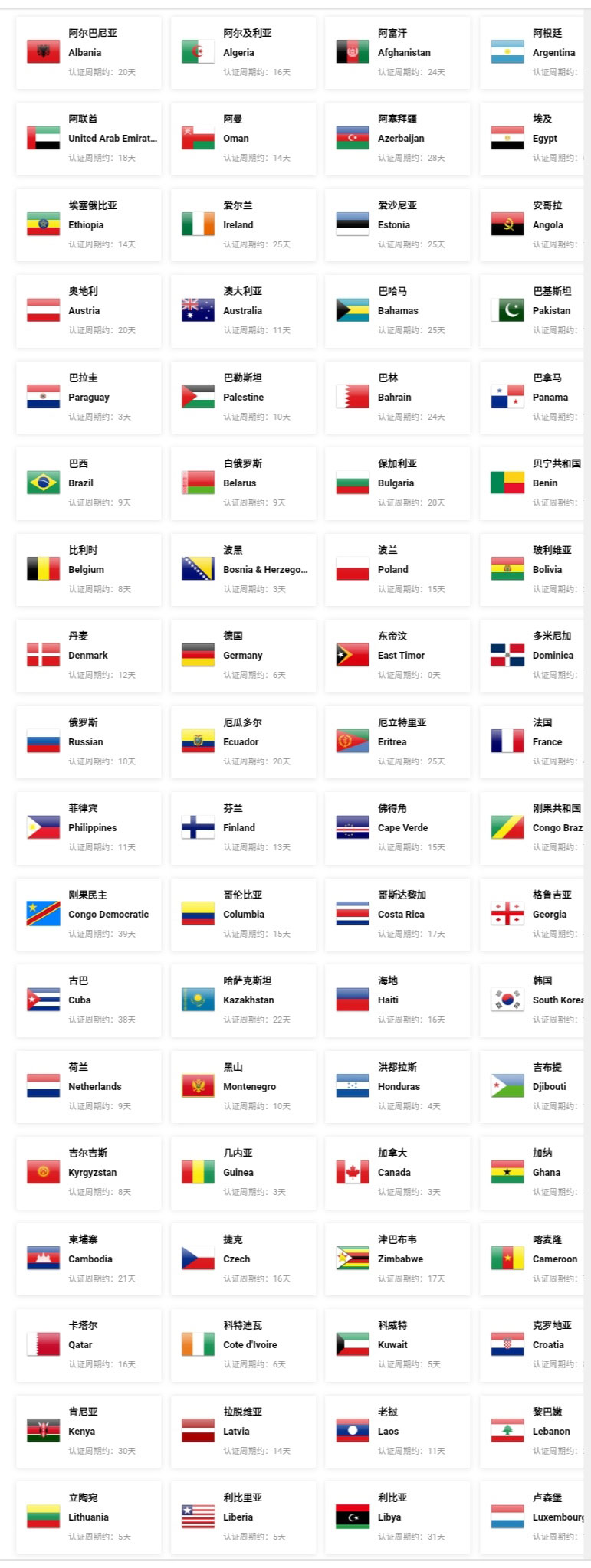Select the Algeria card
Viewport: 591px width, 1568px height.
(x=243, y=52)
